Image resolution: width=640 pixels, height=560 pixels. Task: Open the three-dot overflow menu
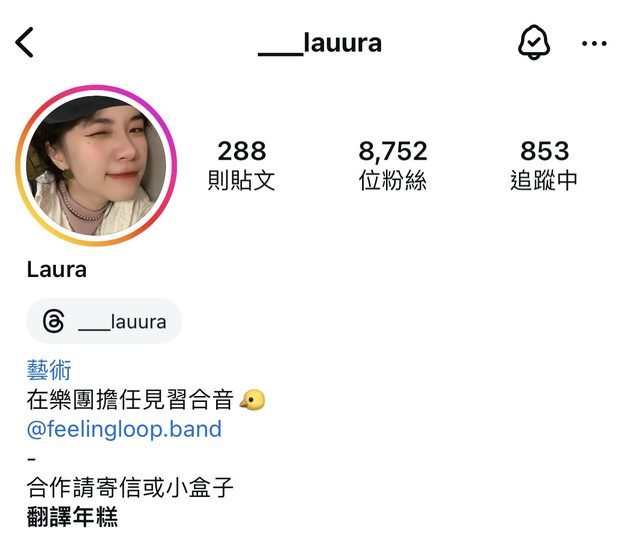pos(594,43)
